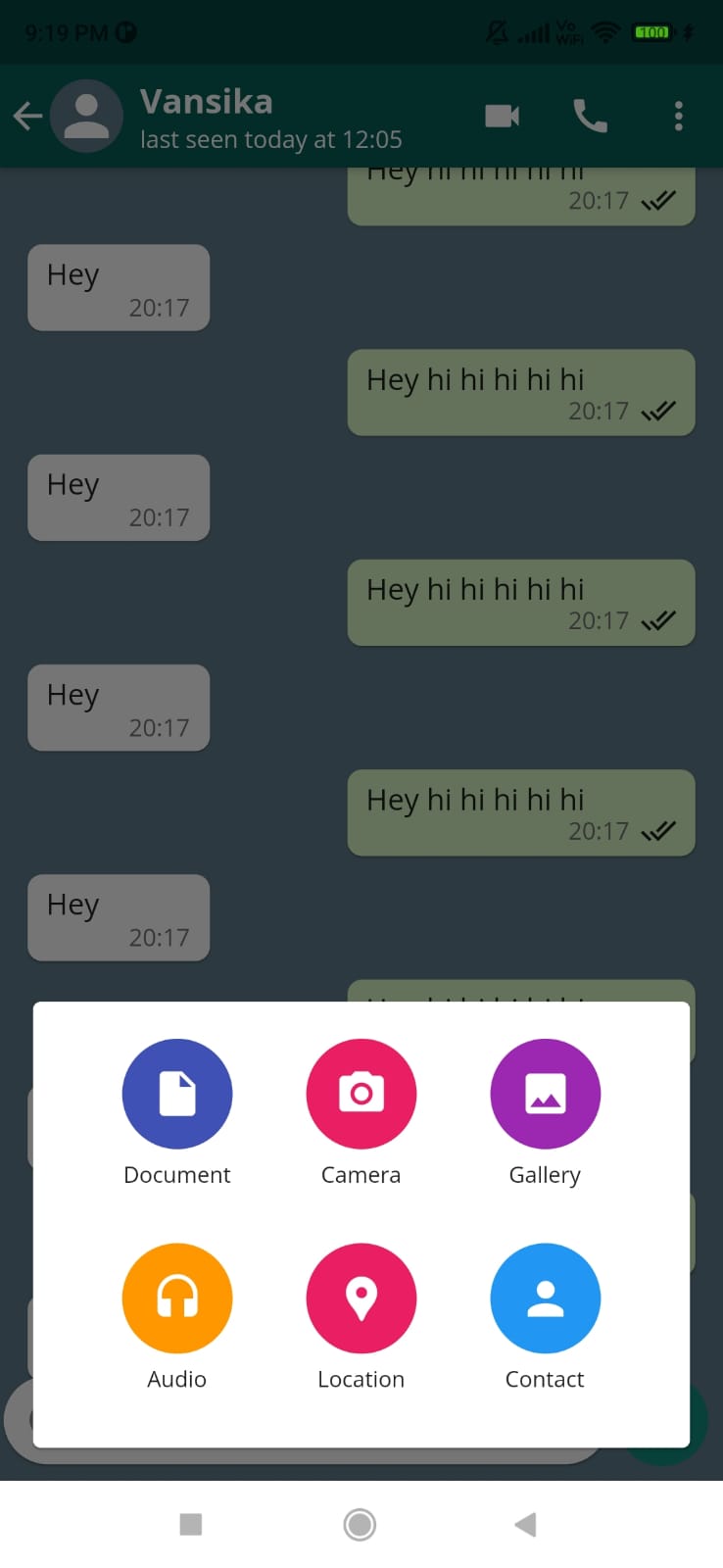Select the Audio attachment option
723x1568 pixels.
(176, 1298)
